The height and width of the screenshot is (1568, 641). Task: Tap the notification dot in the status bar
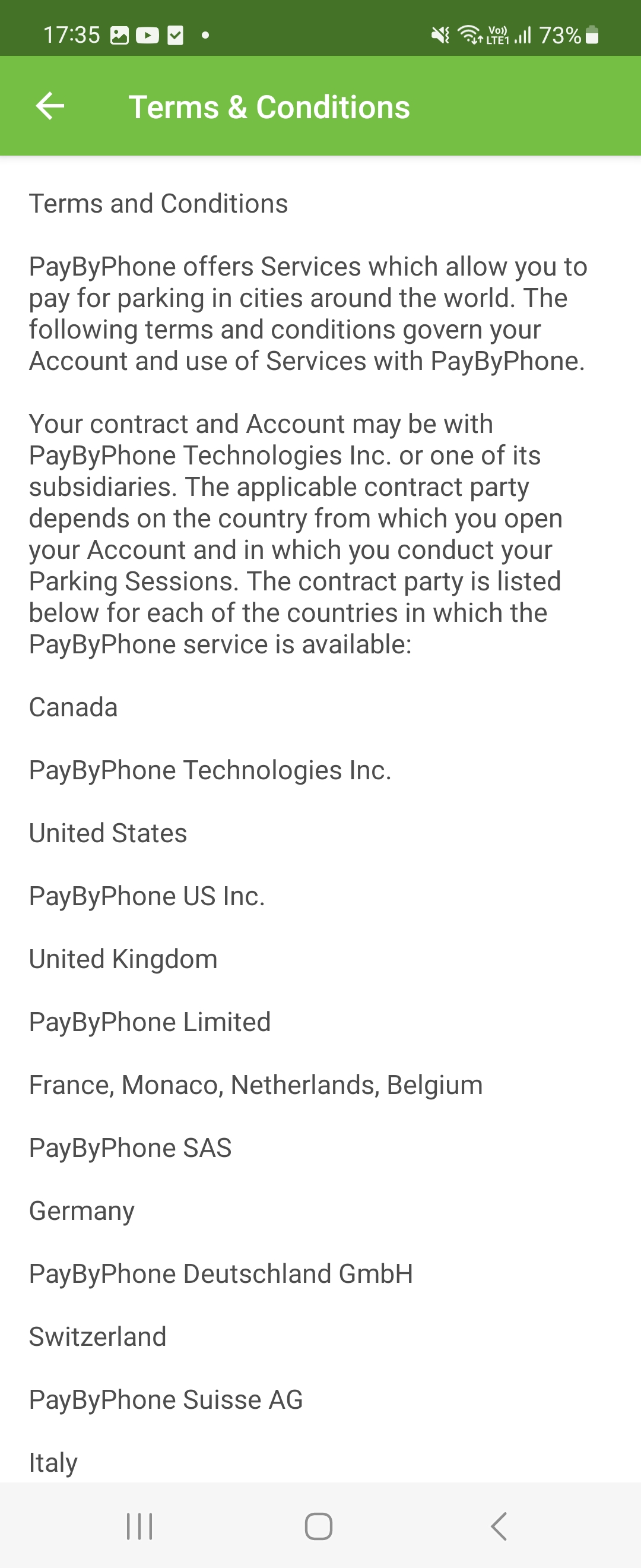(205, 35)
